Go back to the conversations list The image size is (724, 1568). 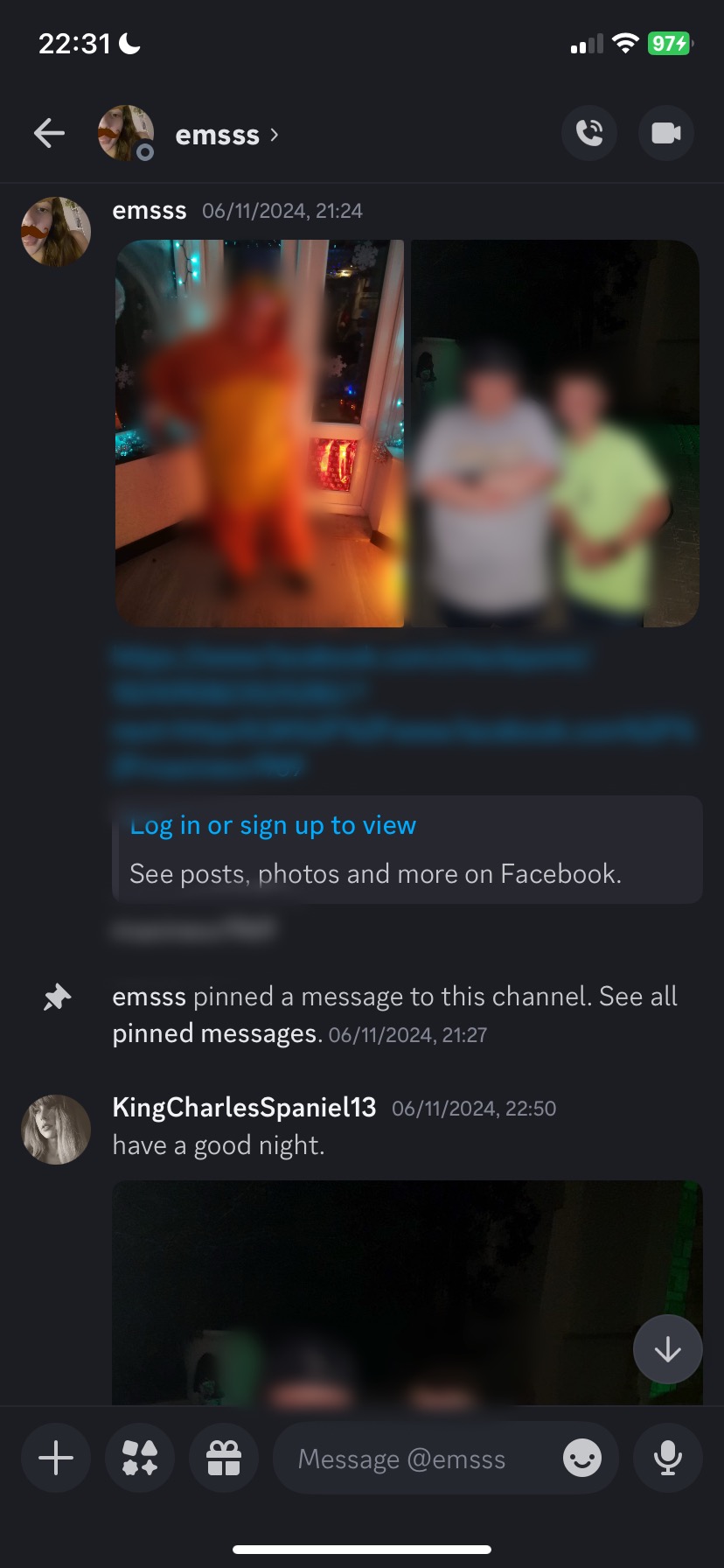click(49, 134)
